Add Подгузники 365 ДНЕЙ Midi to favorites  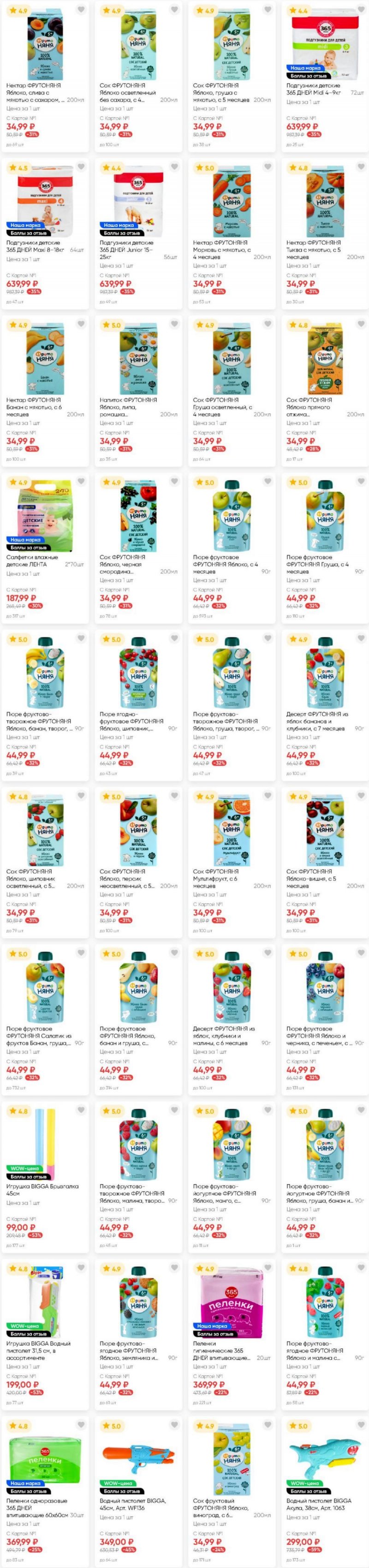pos(361,10)
